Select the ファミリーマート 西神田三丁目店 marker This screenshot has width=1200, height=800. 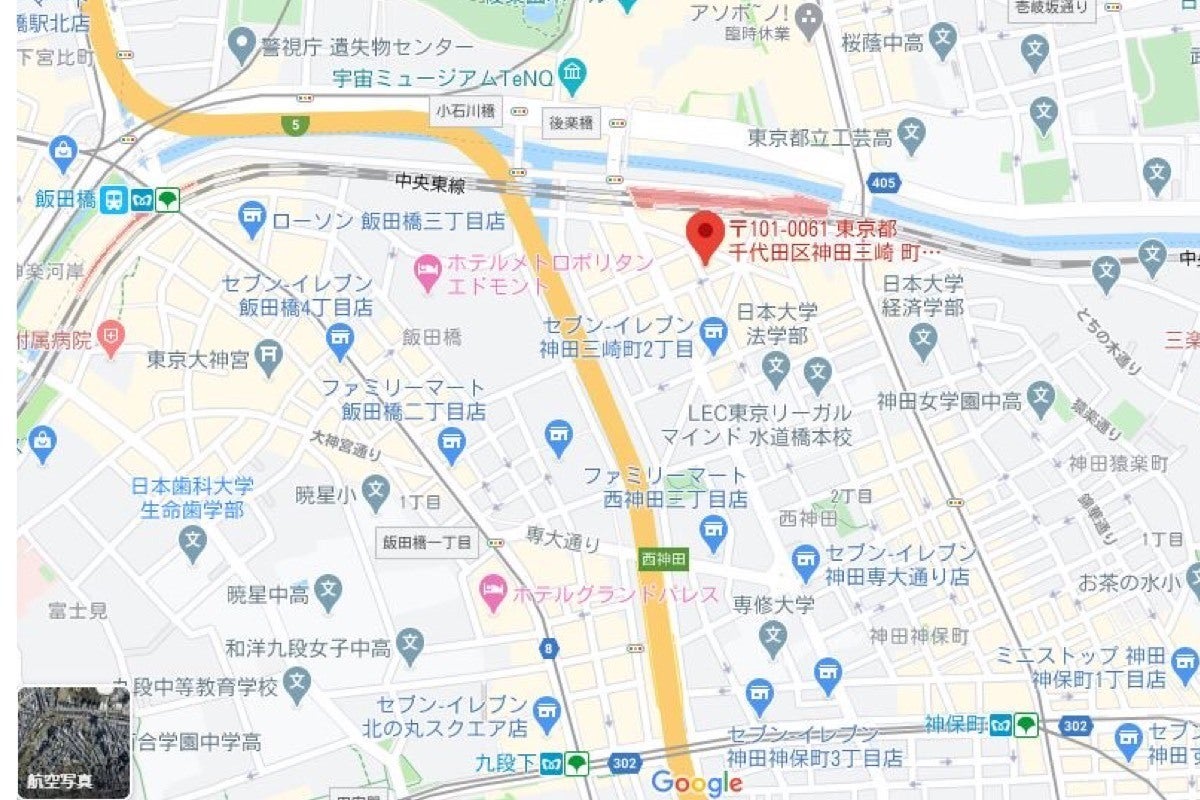point(713,530)
